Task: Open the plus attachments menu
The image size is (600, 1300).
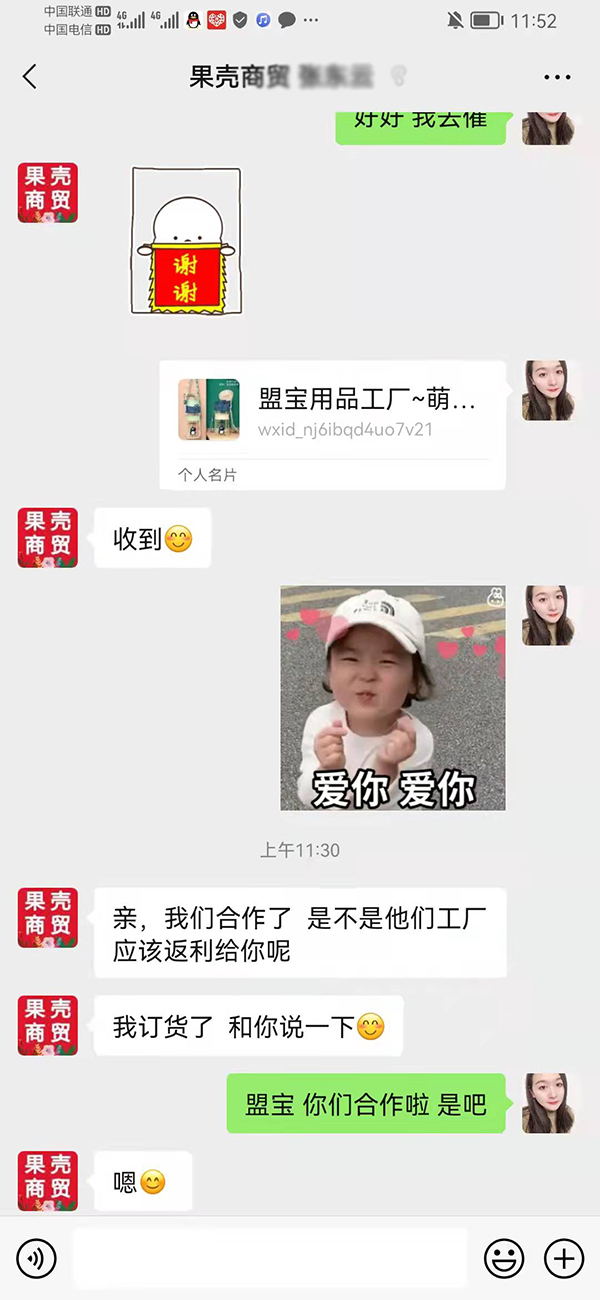Action: 563,1258
